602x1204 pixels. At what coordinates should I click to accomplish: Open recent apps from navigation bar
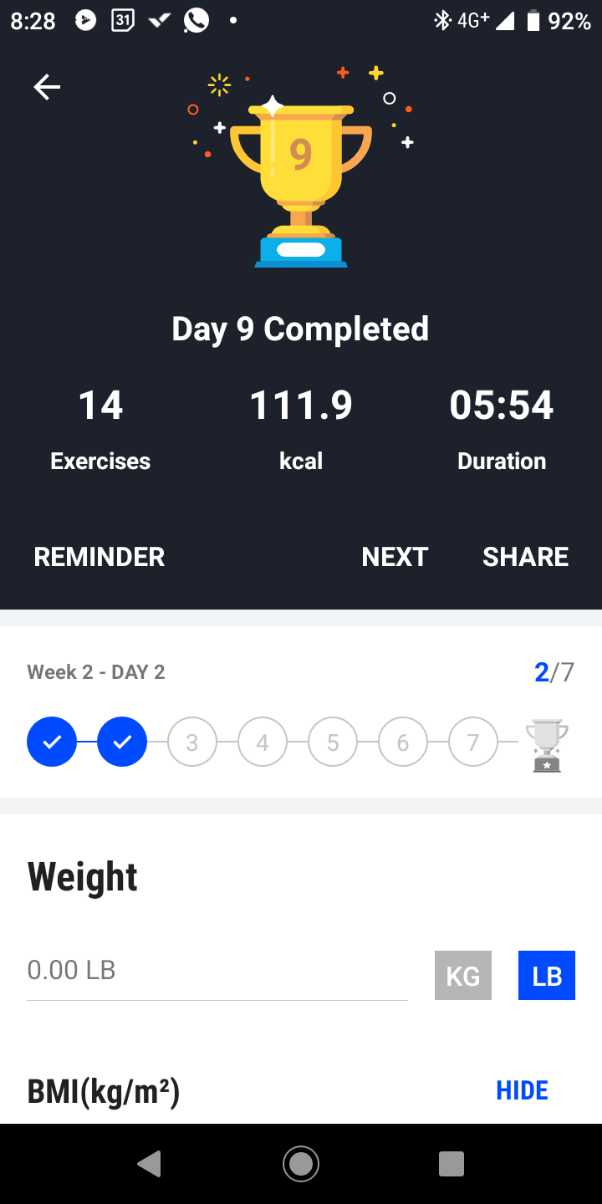point(451,1163)
